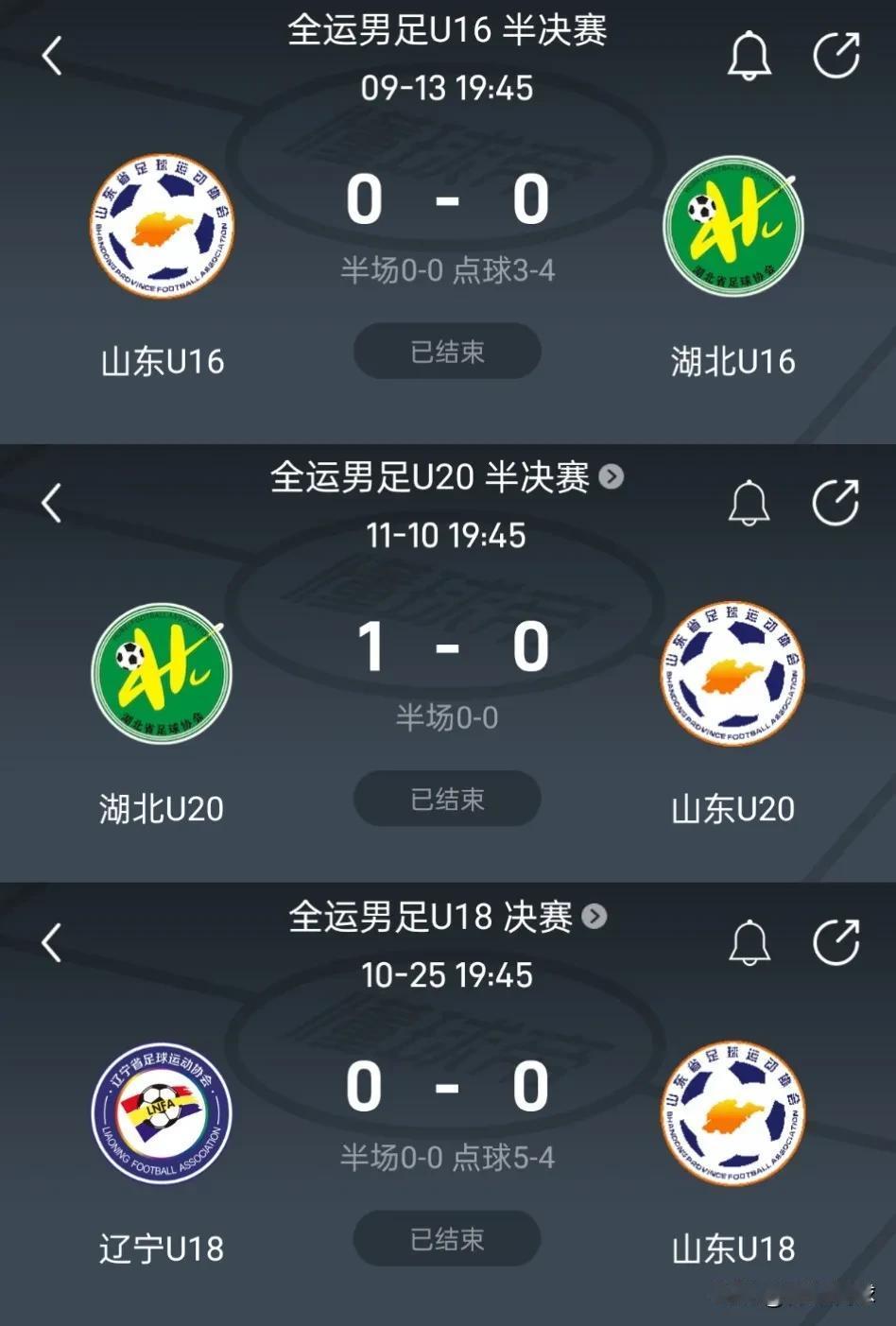Screen dimensions: 896x1326
Task: Open the arrow next to 全运男足U18 决赛
Action: (594, 918)
